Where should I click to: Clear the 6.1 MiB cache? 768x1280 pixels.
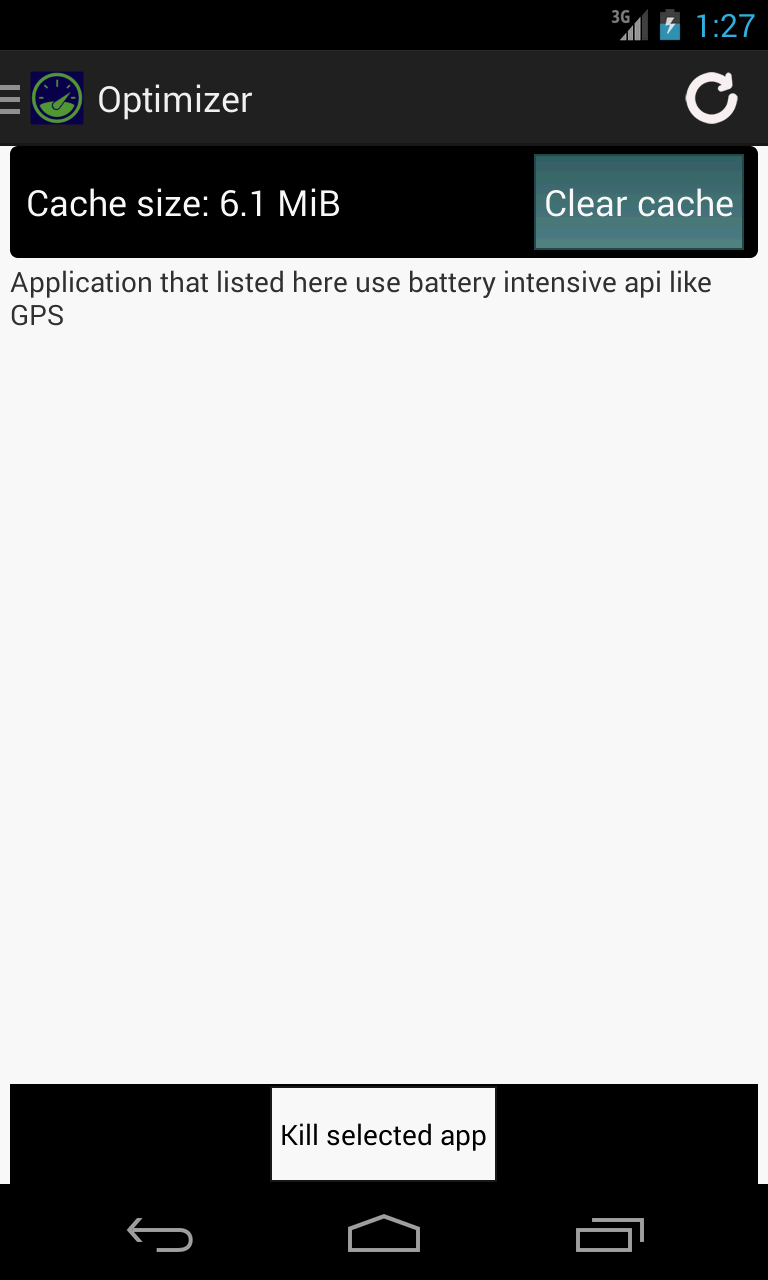(x=639, y=202)
